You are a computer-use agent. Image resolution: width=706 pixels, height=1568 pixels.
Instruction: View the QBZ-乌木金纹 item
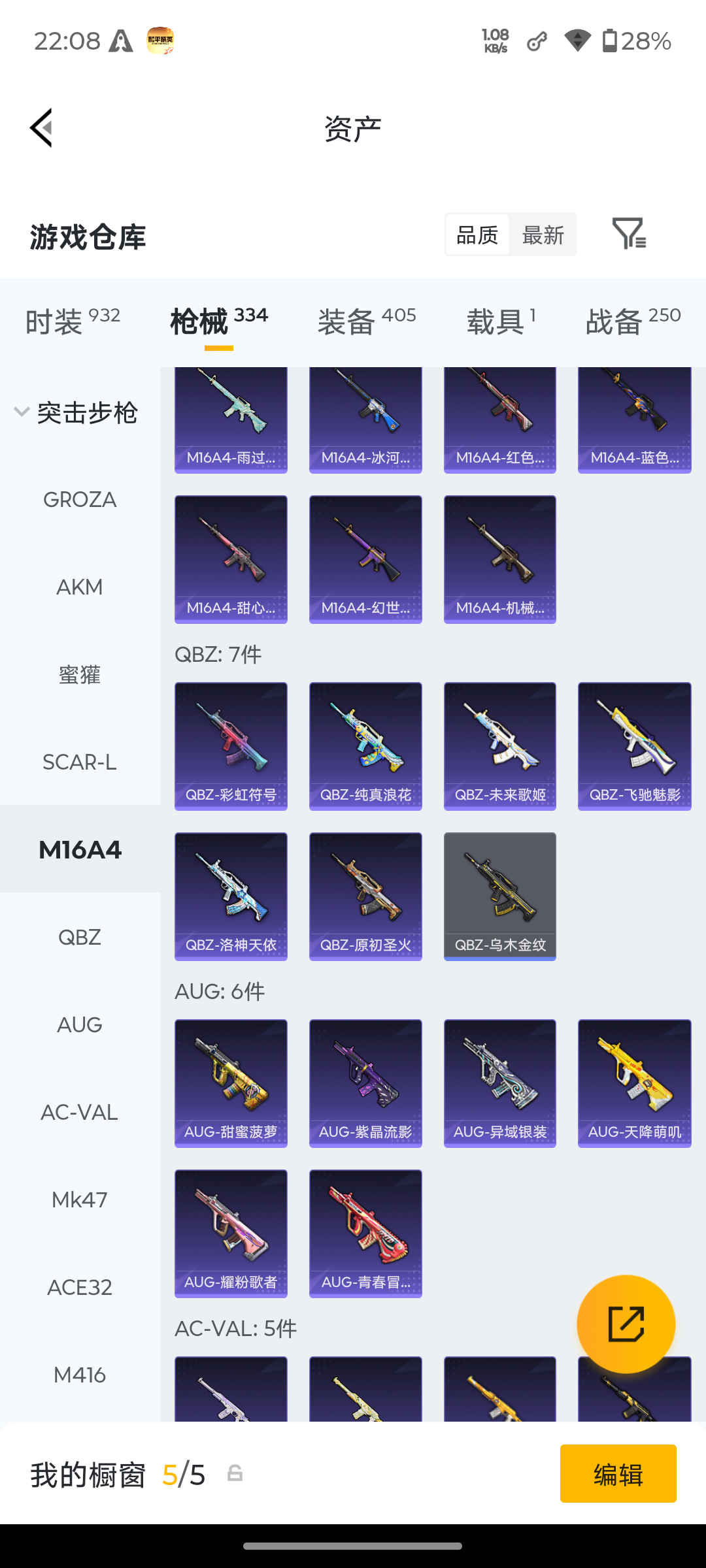tap(500, 897)
